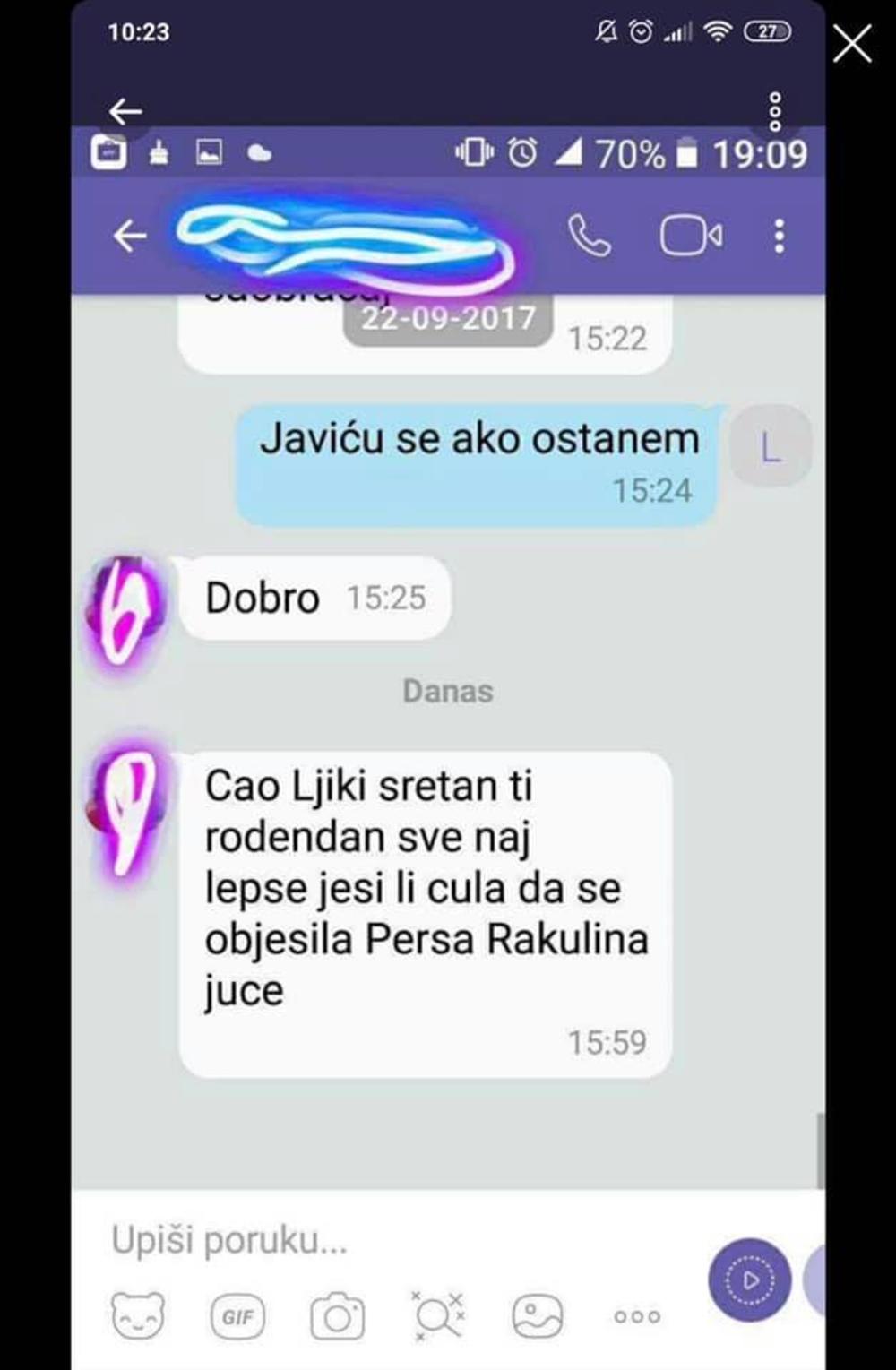Open the viewer's overflow menu
This screenshot has width=896, height=1370.
pyautogui.click(x=775, y=111)
